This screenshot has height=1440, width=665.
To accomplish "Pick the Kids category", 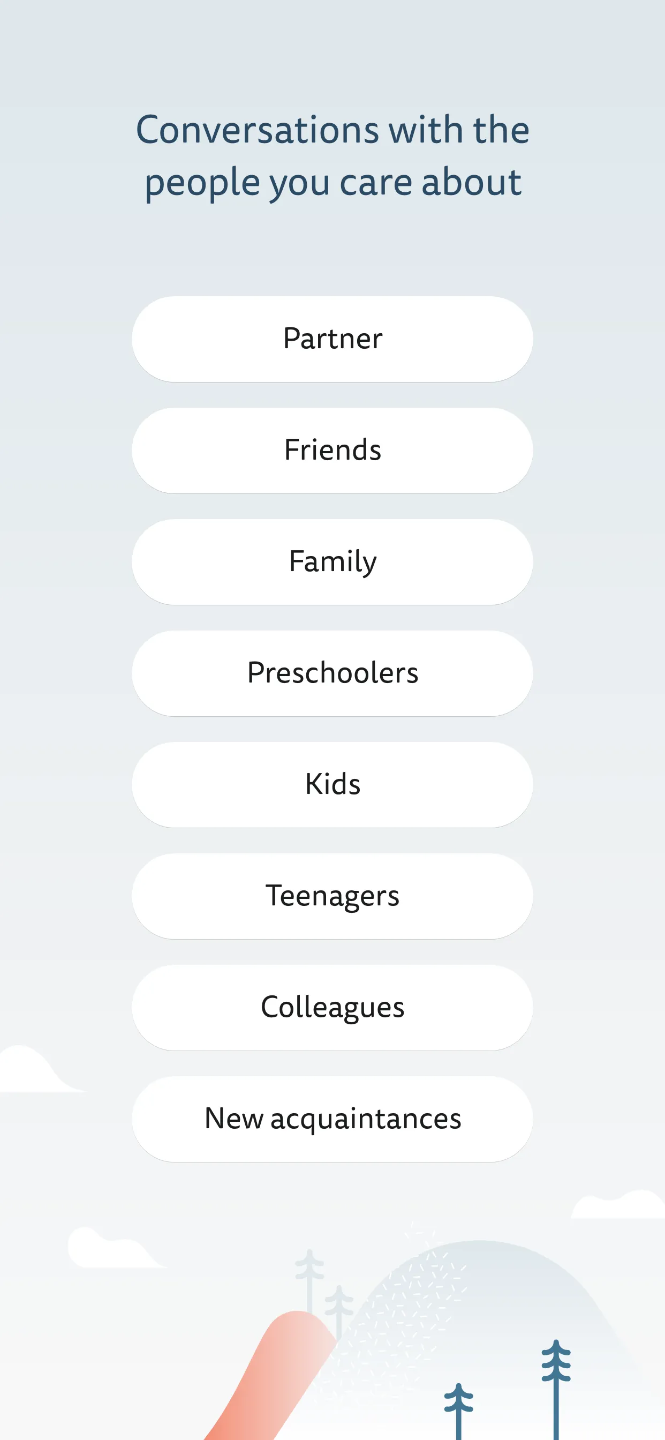I will coord(332,785).
